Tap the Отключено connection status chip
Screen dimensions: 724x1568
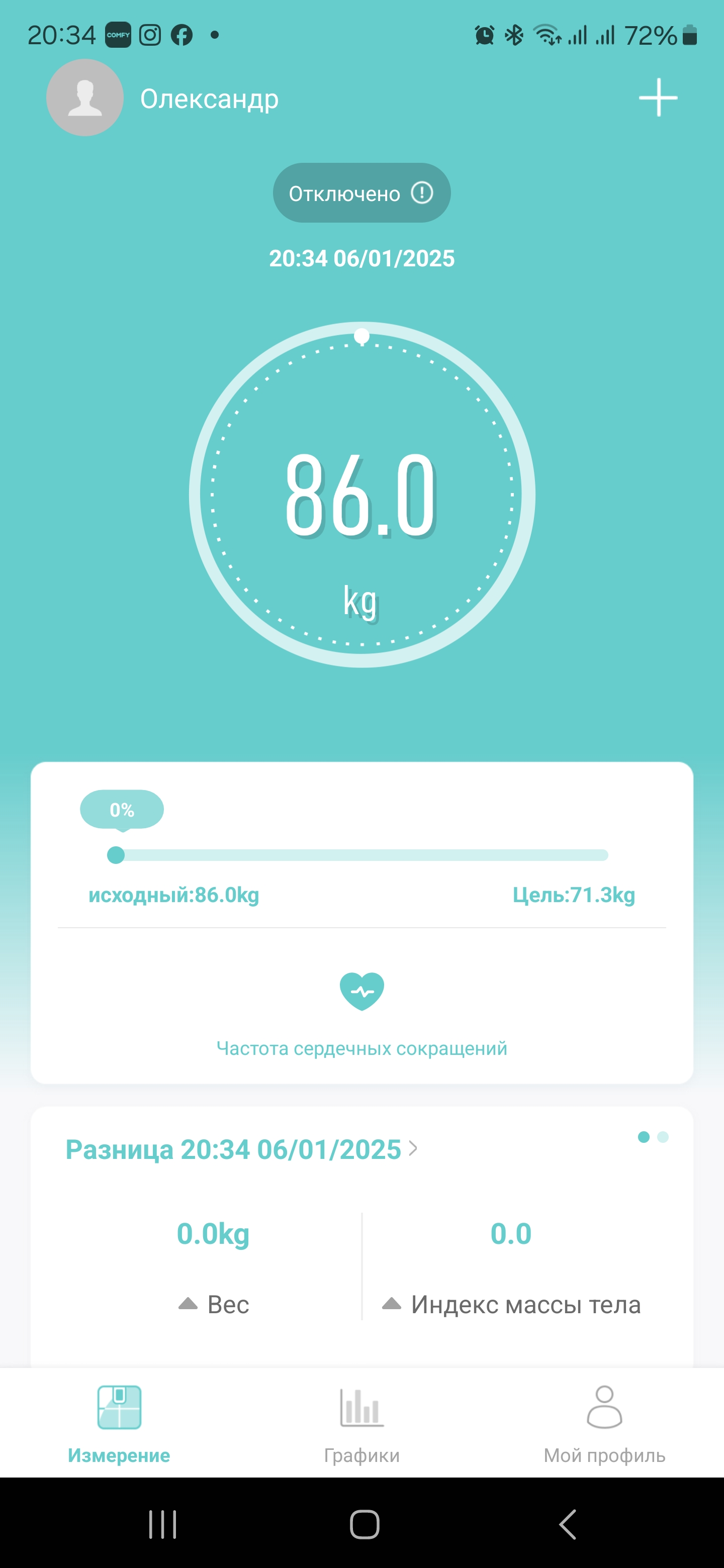361,193
